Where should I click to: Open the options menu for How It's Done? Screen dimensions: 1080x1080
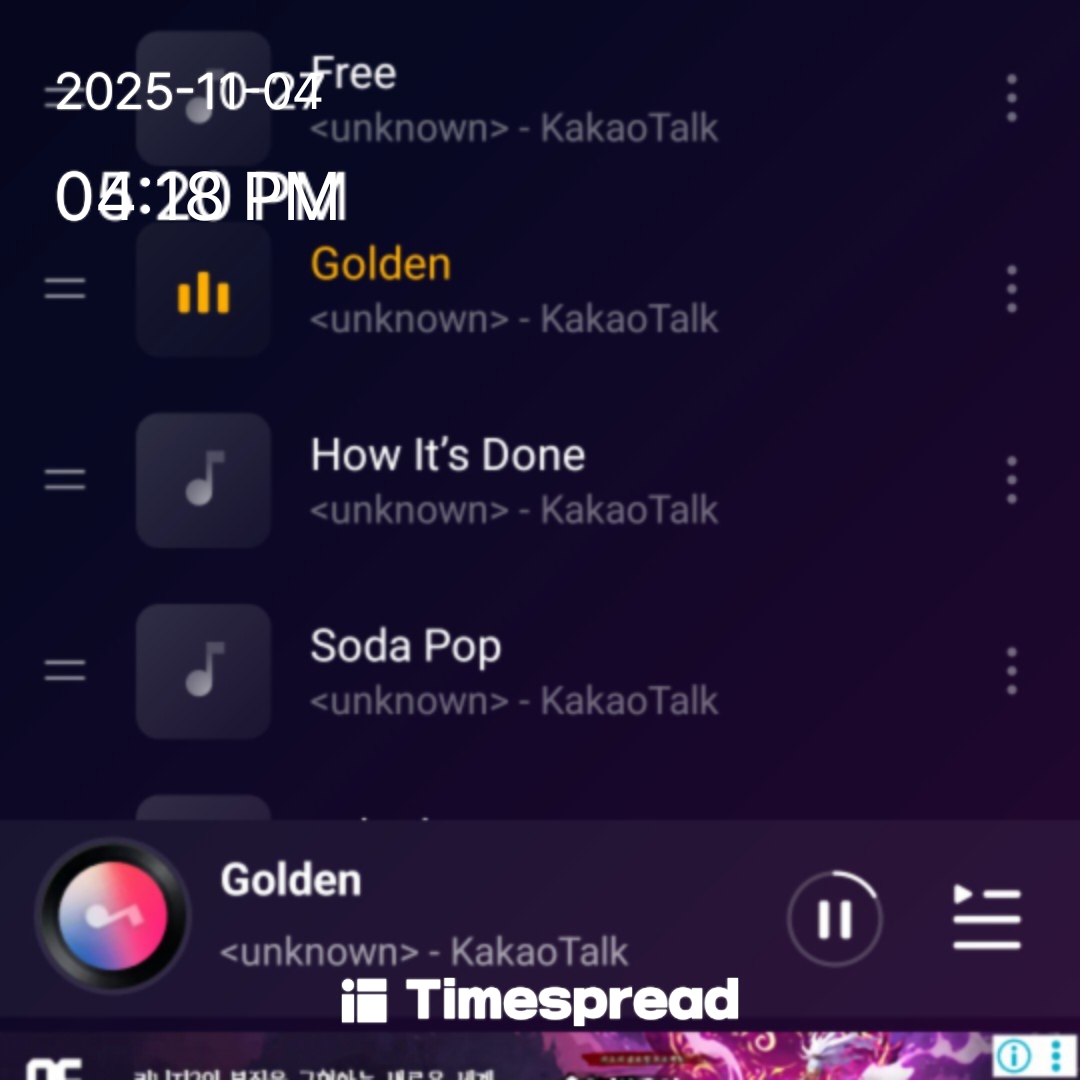pyautogui.click(x=1011, y=480)
